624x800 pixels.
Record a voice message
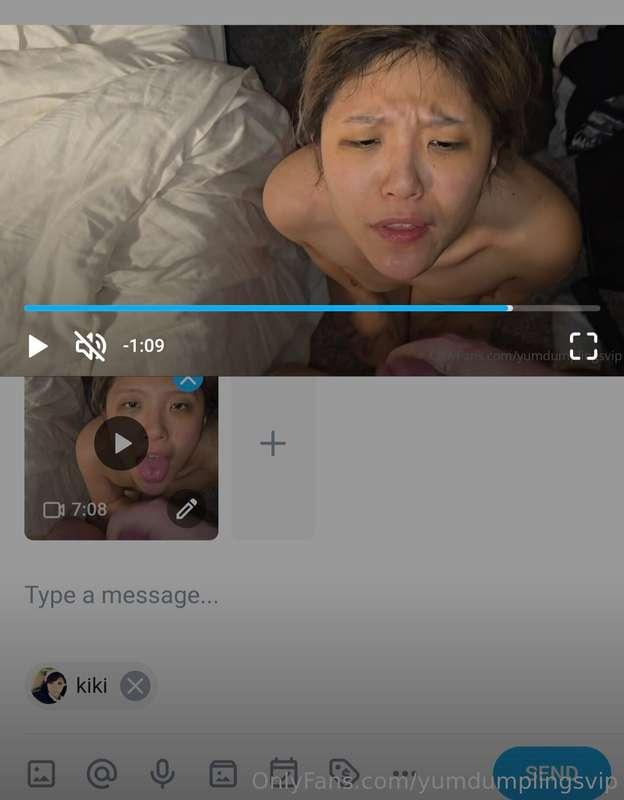162,773
